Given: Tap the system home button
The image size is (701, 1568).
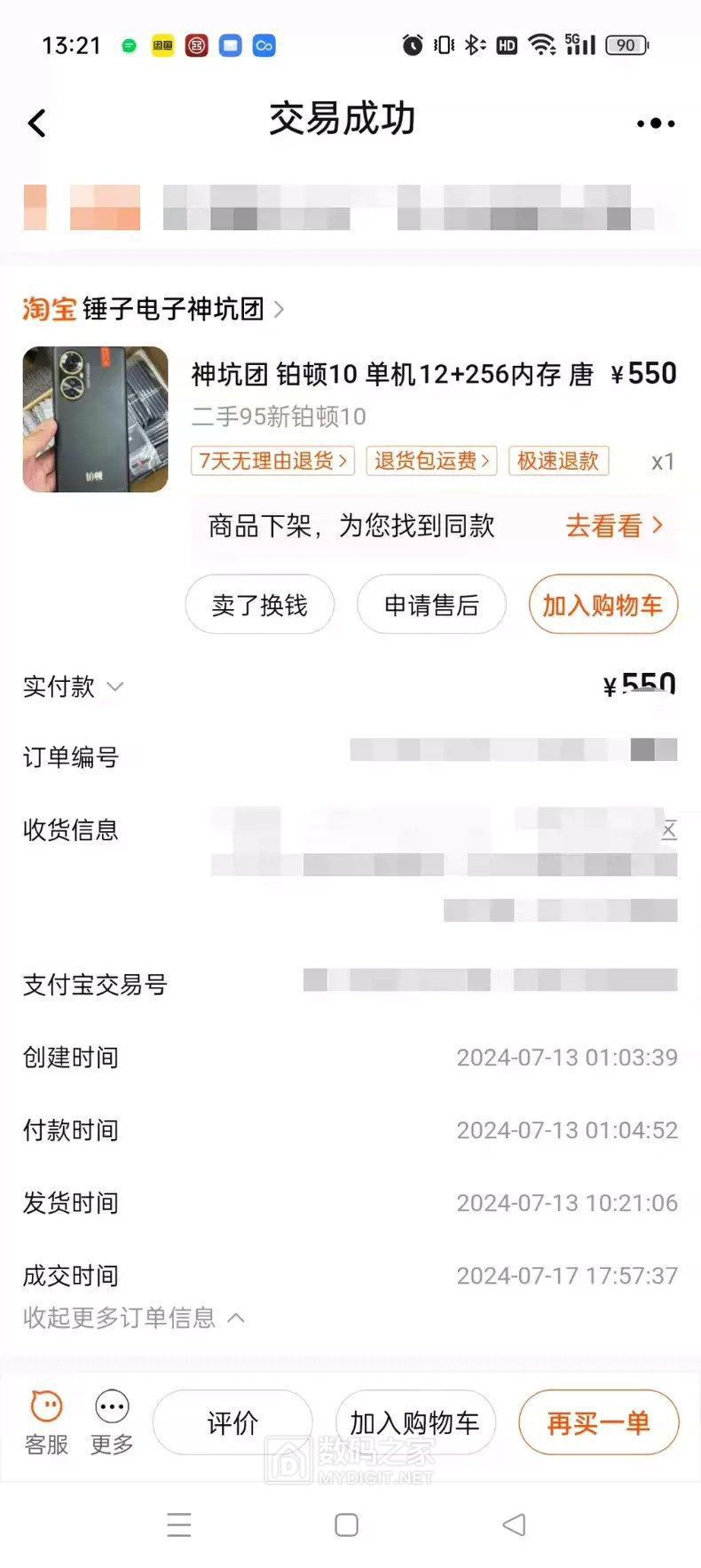Looking at the screenshot, I should (346, 1524).
